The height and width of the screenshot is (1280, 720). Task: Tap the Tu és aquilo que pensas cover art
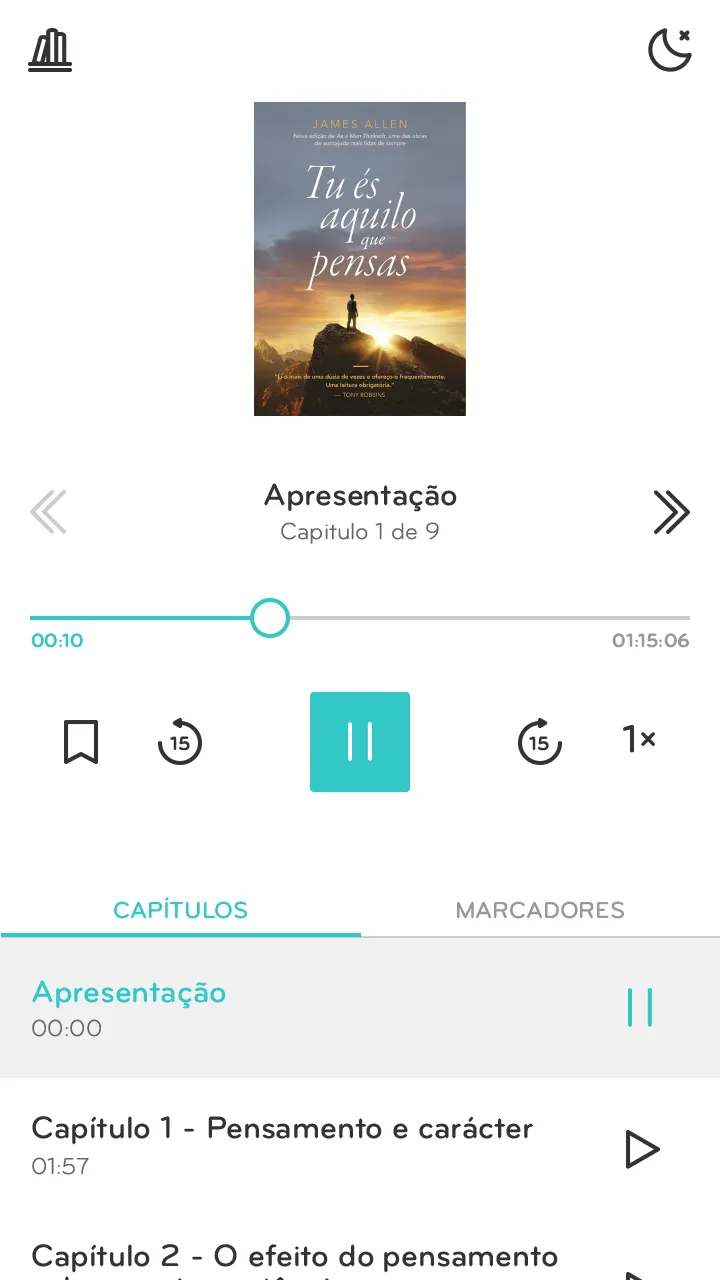point(360,258)
